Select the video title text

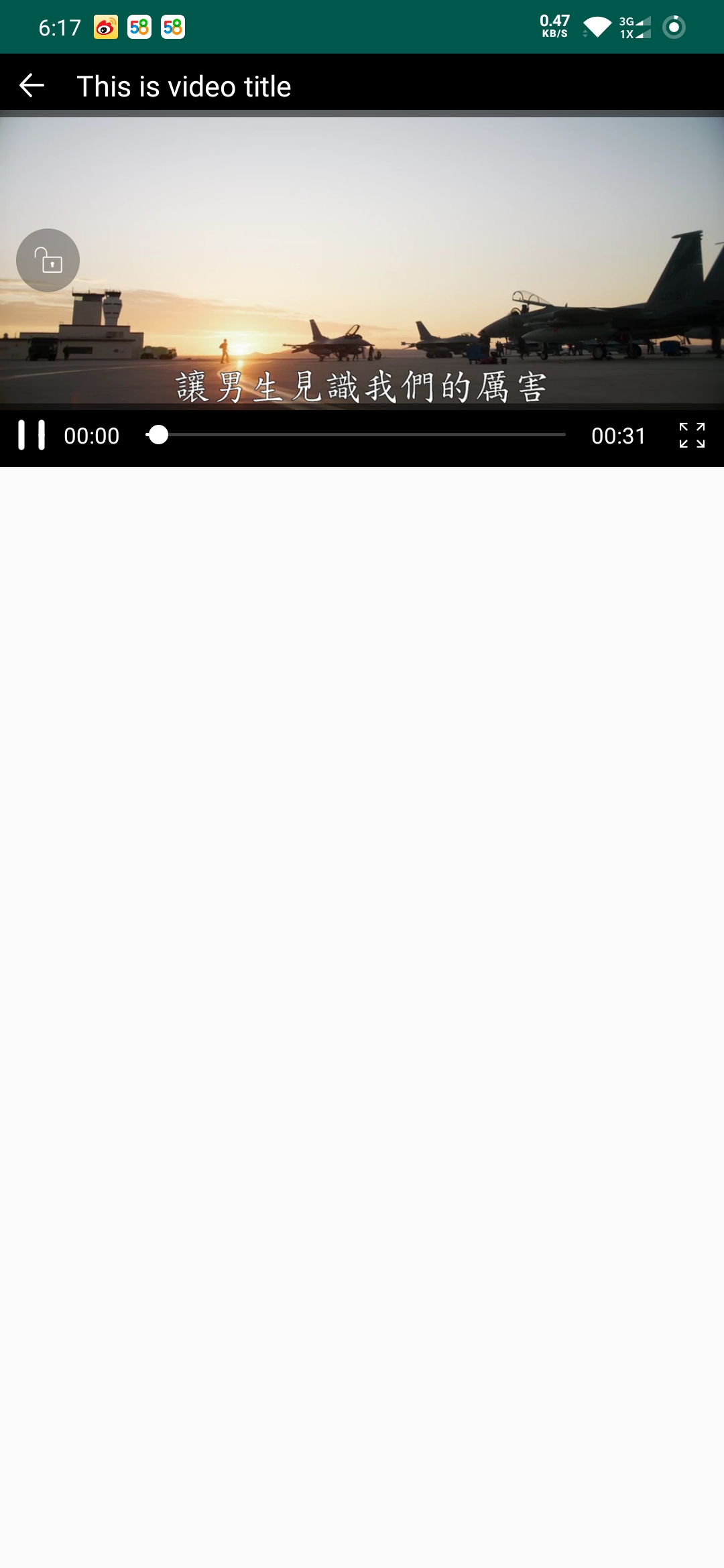point(184,85)
